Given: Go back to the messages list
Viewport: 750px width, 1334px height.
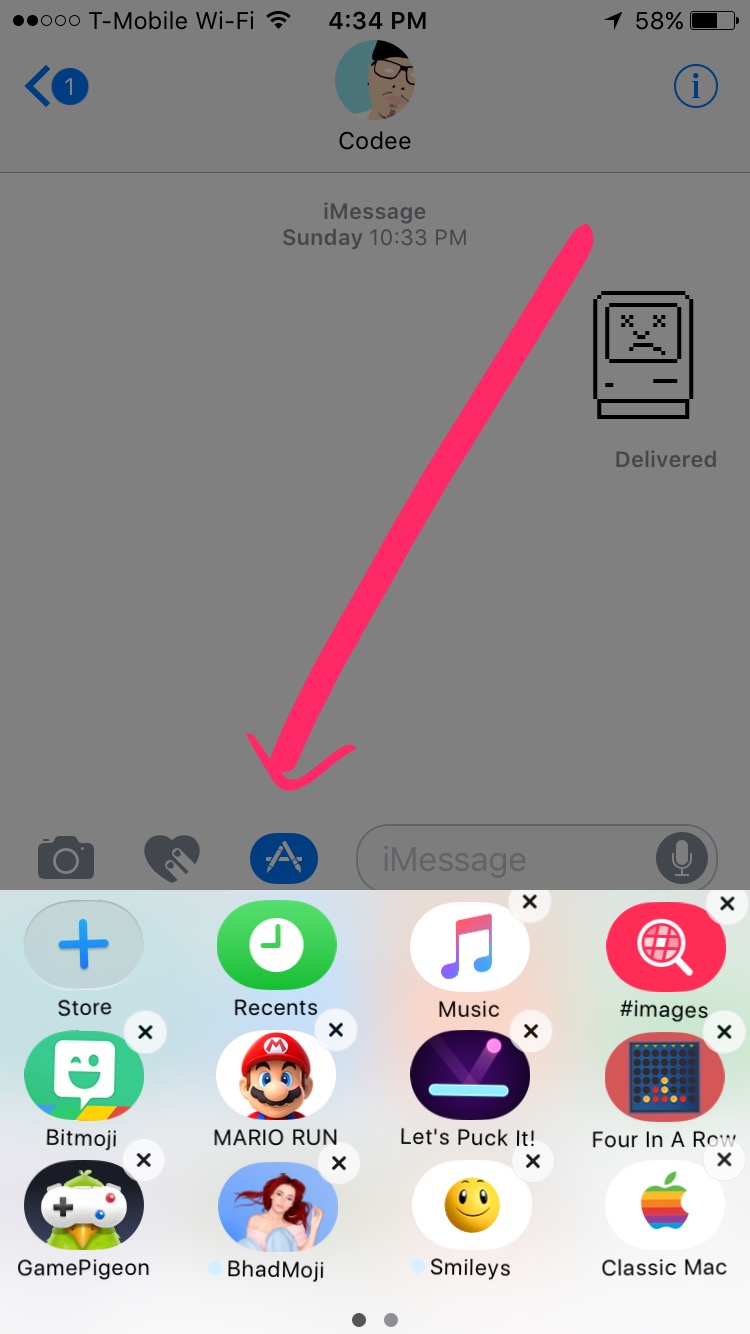Looking at the screenshot, I should [55, 88].
